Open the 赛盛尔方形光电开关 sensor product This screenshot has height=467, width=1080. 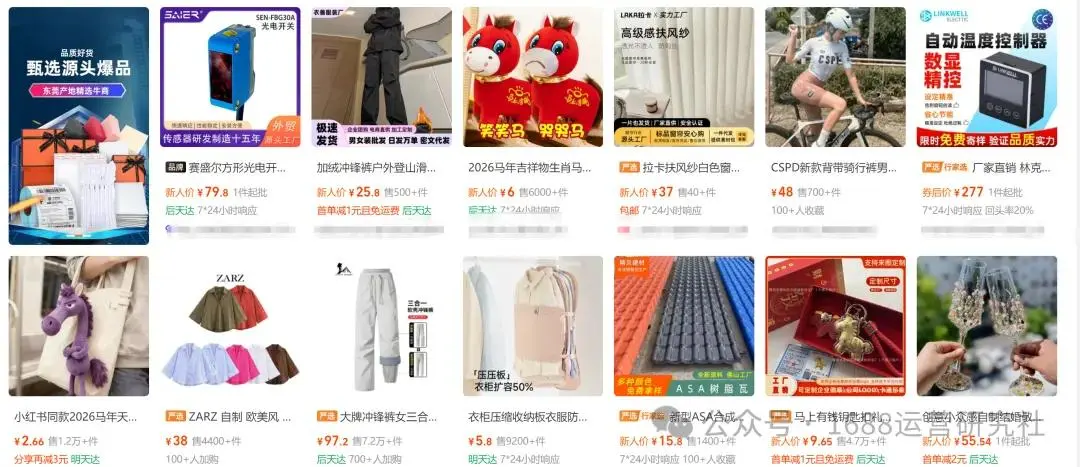pyautogui.click(x=230, y=78)
